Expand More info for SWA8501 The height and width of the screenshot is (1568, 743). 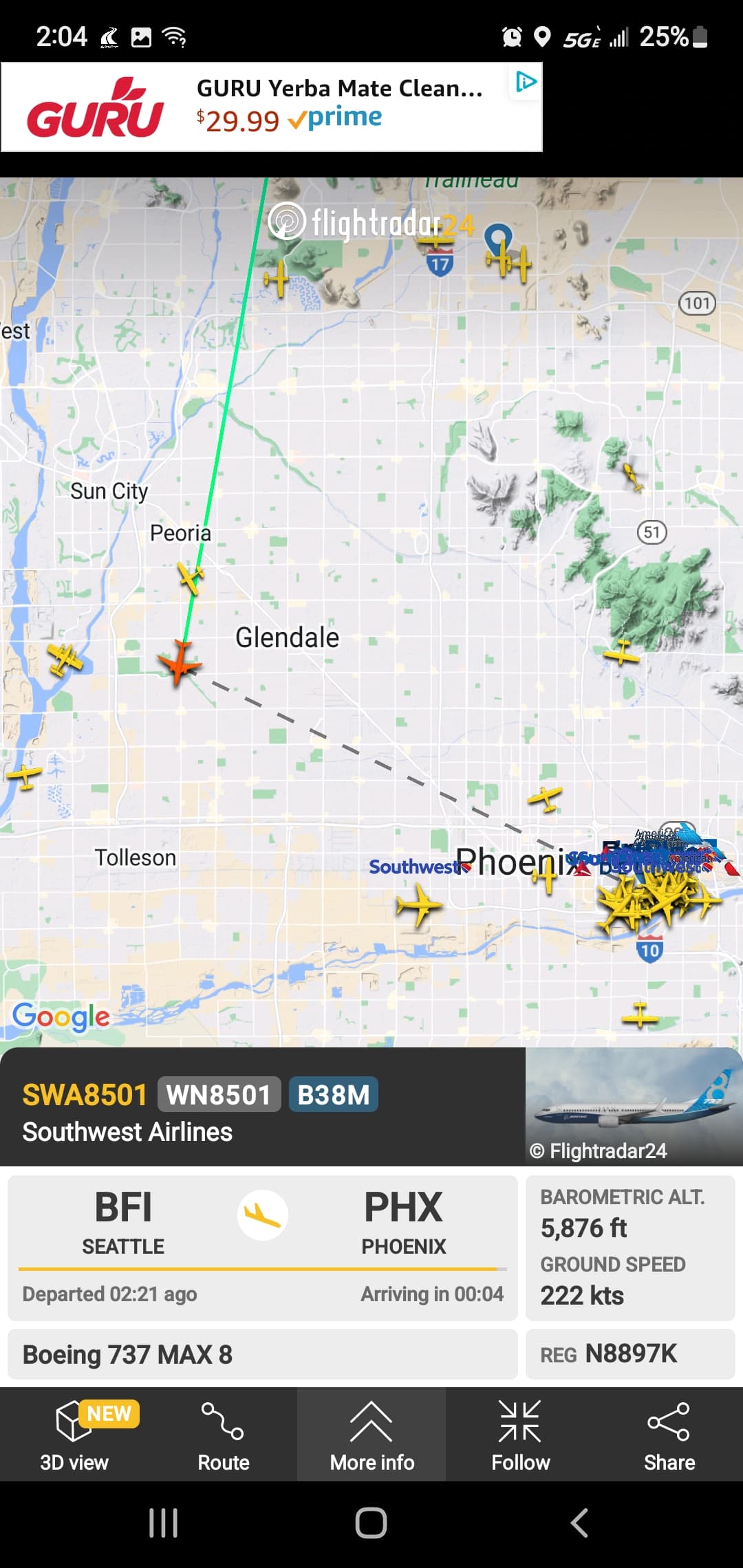[371, 1435]
